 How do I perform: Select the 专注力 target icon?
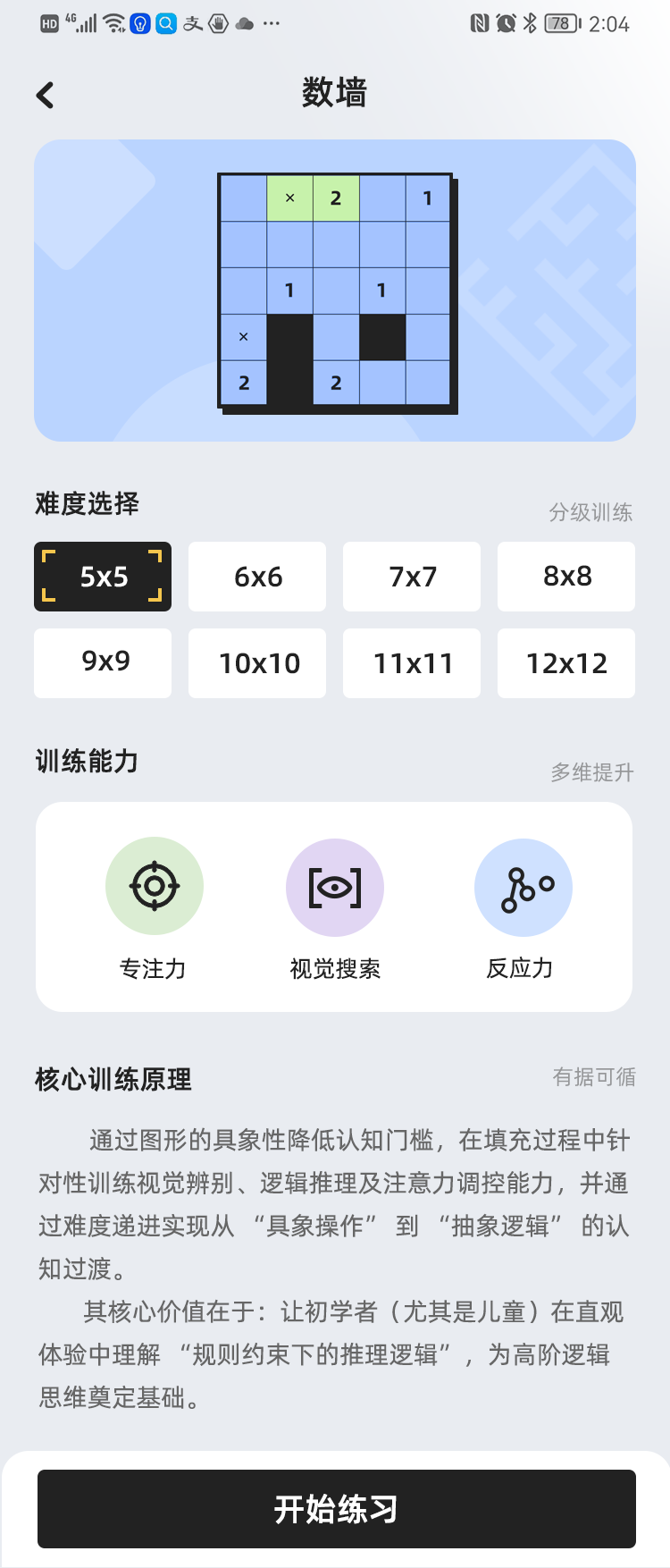[154, 886]
